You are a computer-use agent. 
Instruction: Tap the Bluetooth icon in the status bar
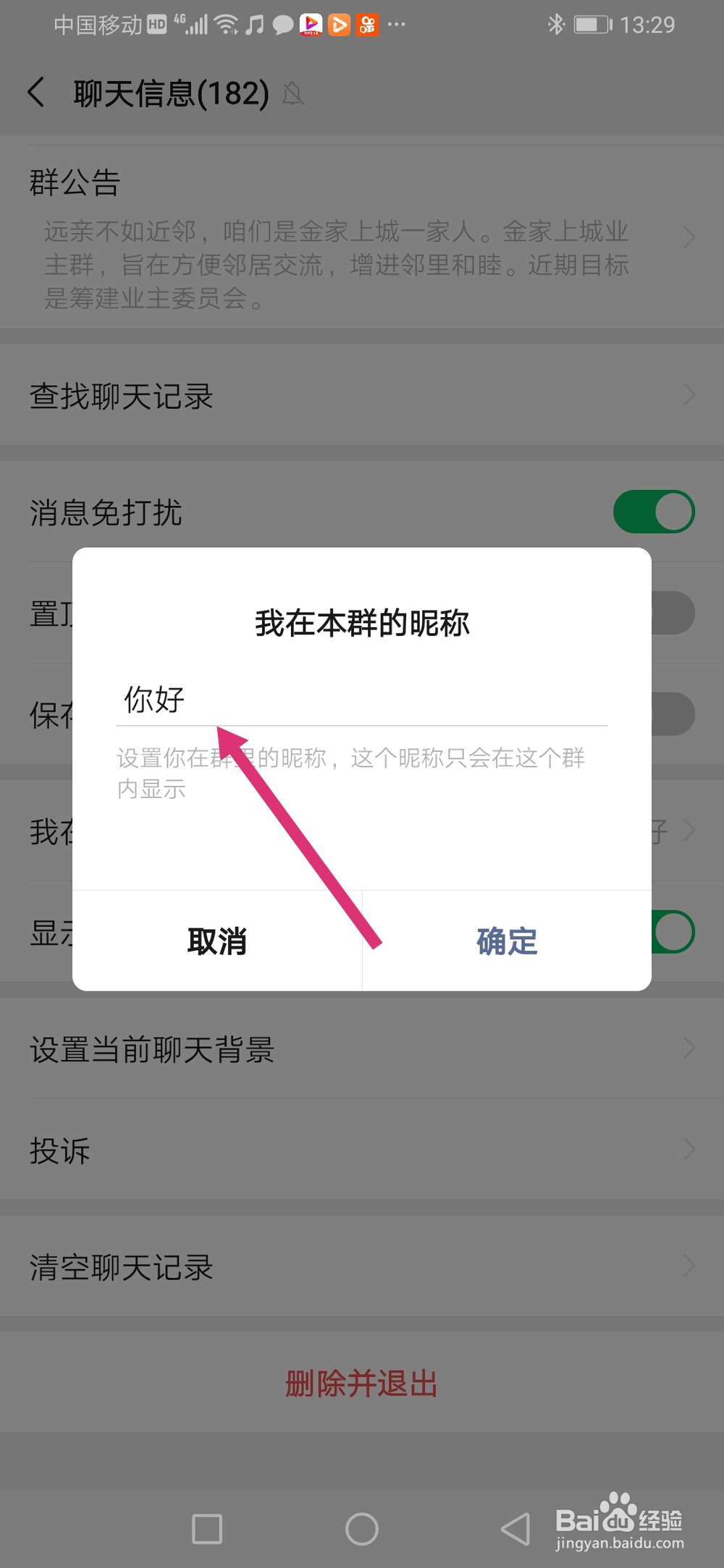pos(557,24)
